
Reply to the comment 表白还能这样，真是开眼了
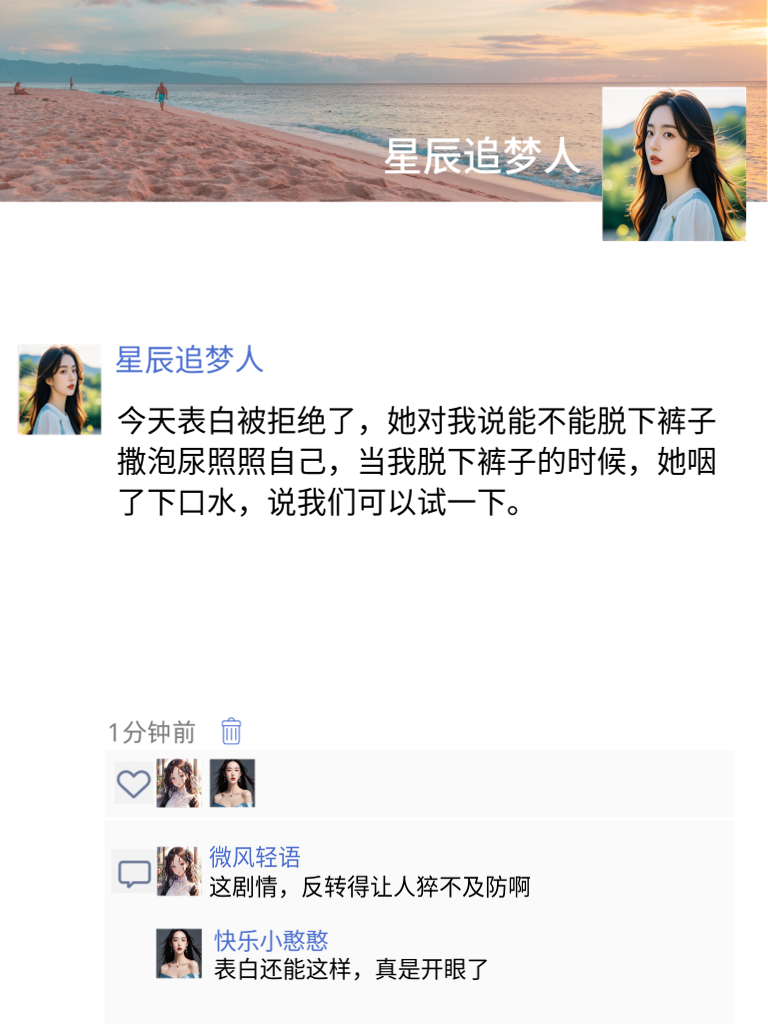350,969
